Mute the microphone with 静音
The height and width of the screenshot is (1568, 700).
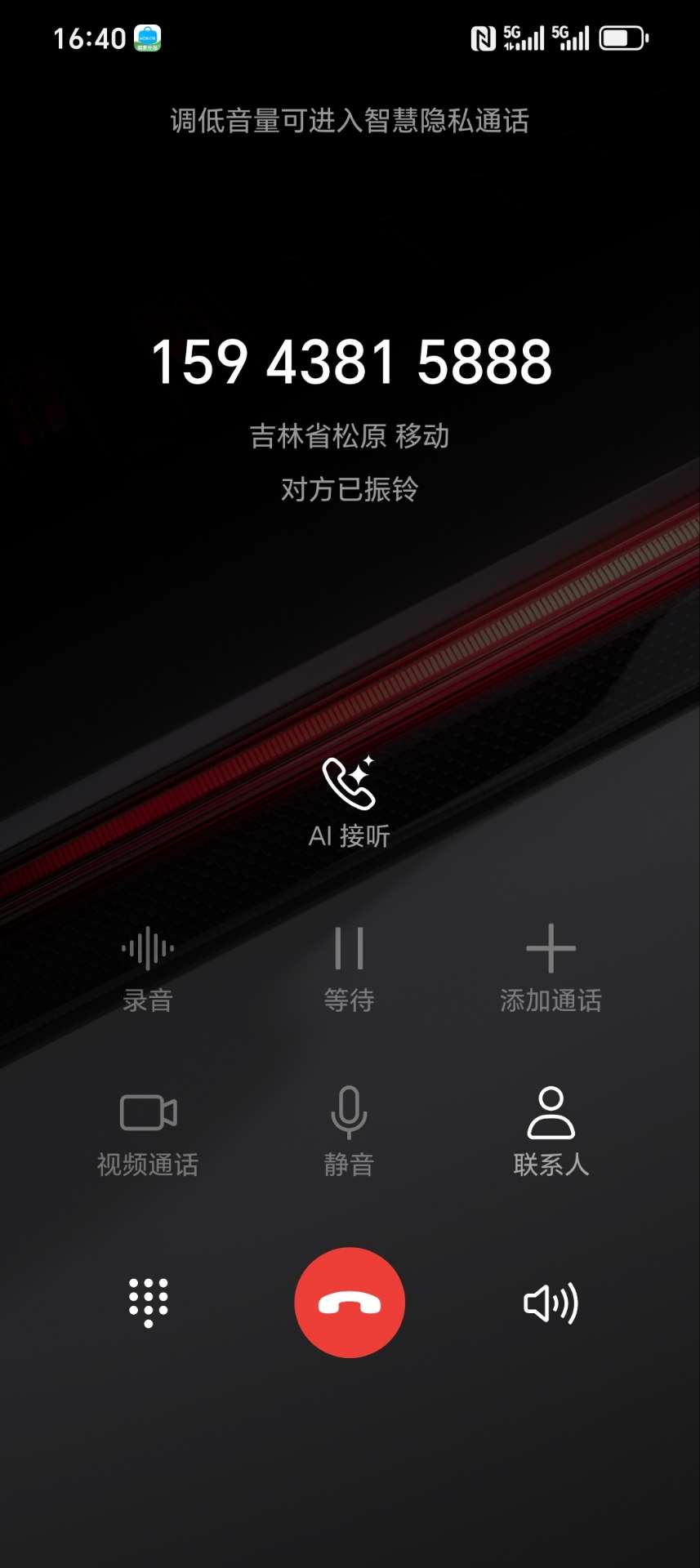click(x=350, y=1131)
